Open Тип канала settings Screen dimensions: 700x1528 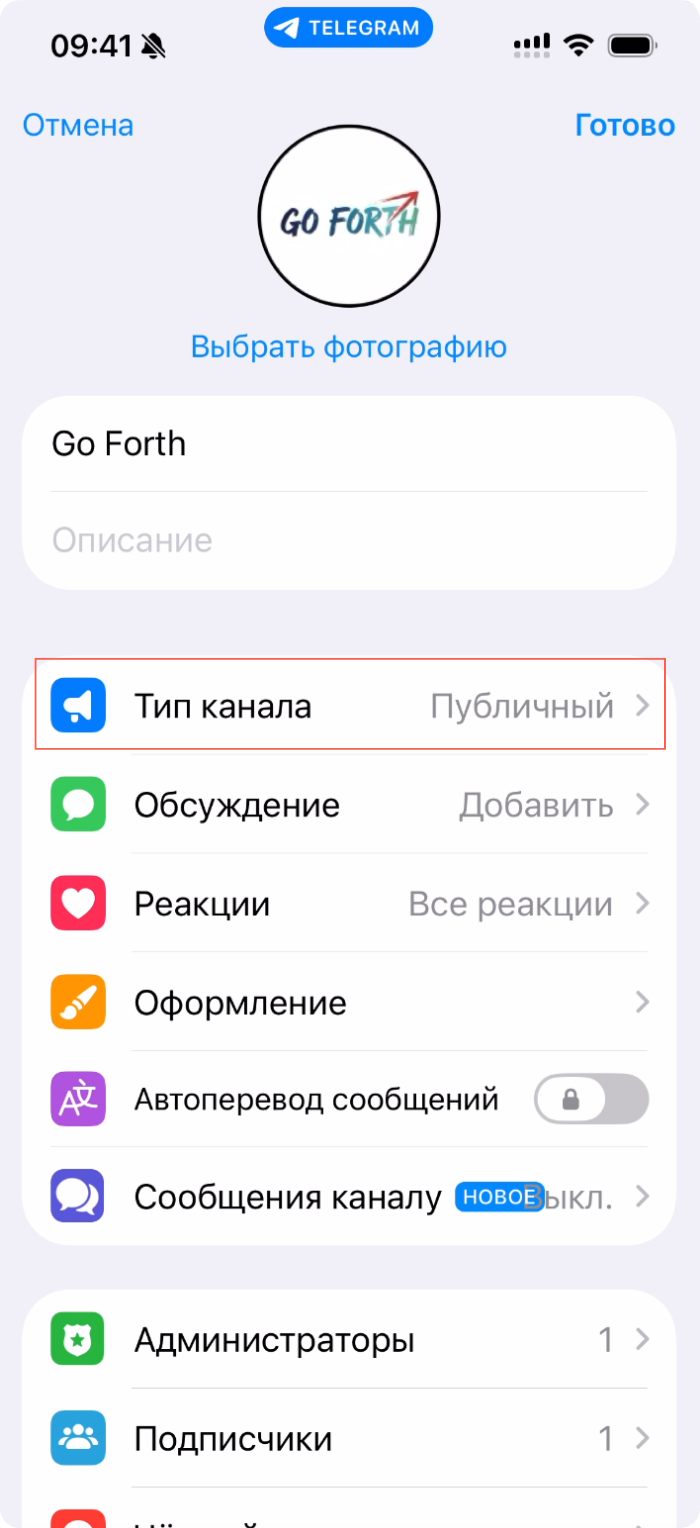click(349, 707)
